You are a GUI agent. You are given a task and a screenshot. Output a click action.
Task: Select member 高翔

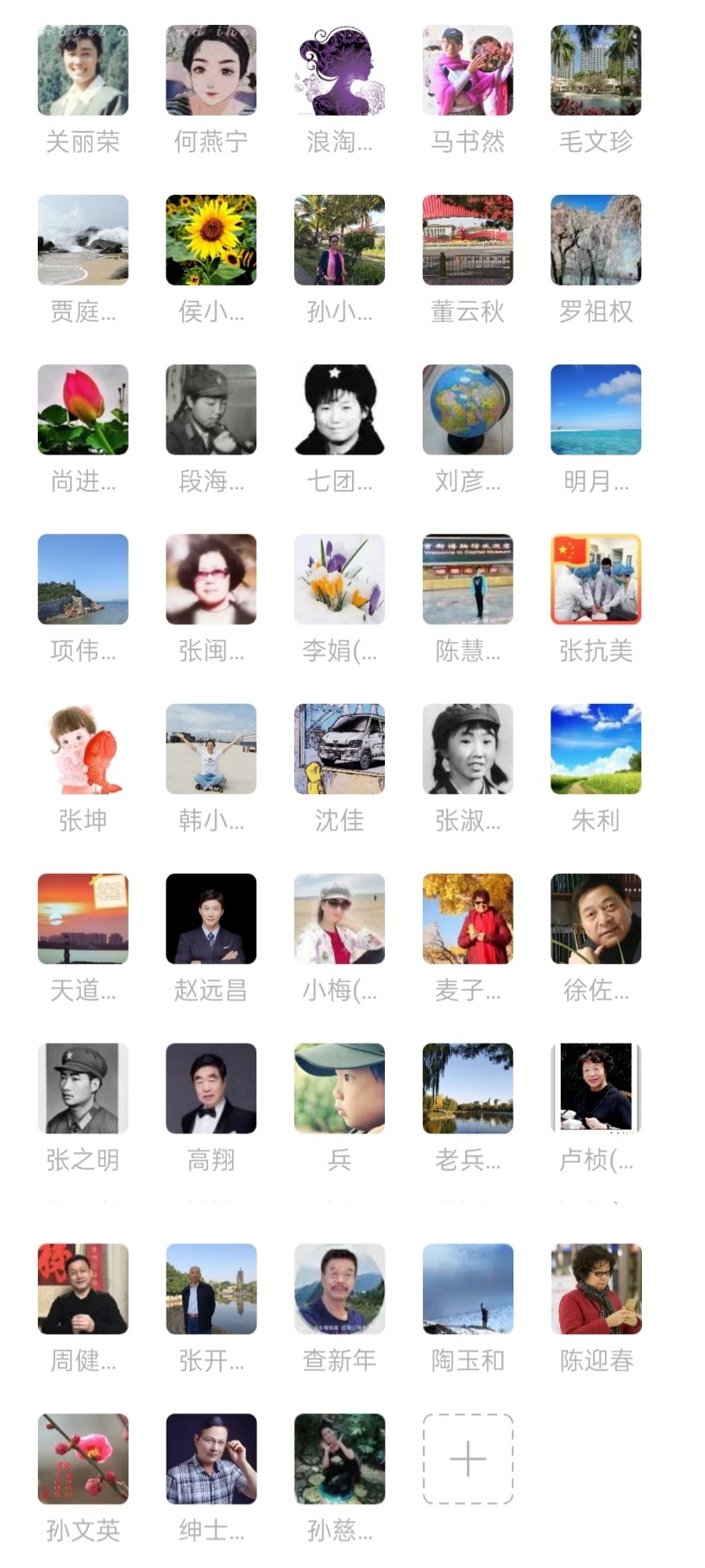(x=211, y=1088)
